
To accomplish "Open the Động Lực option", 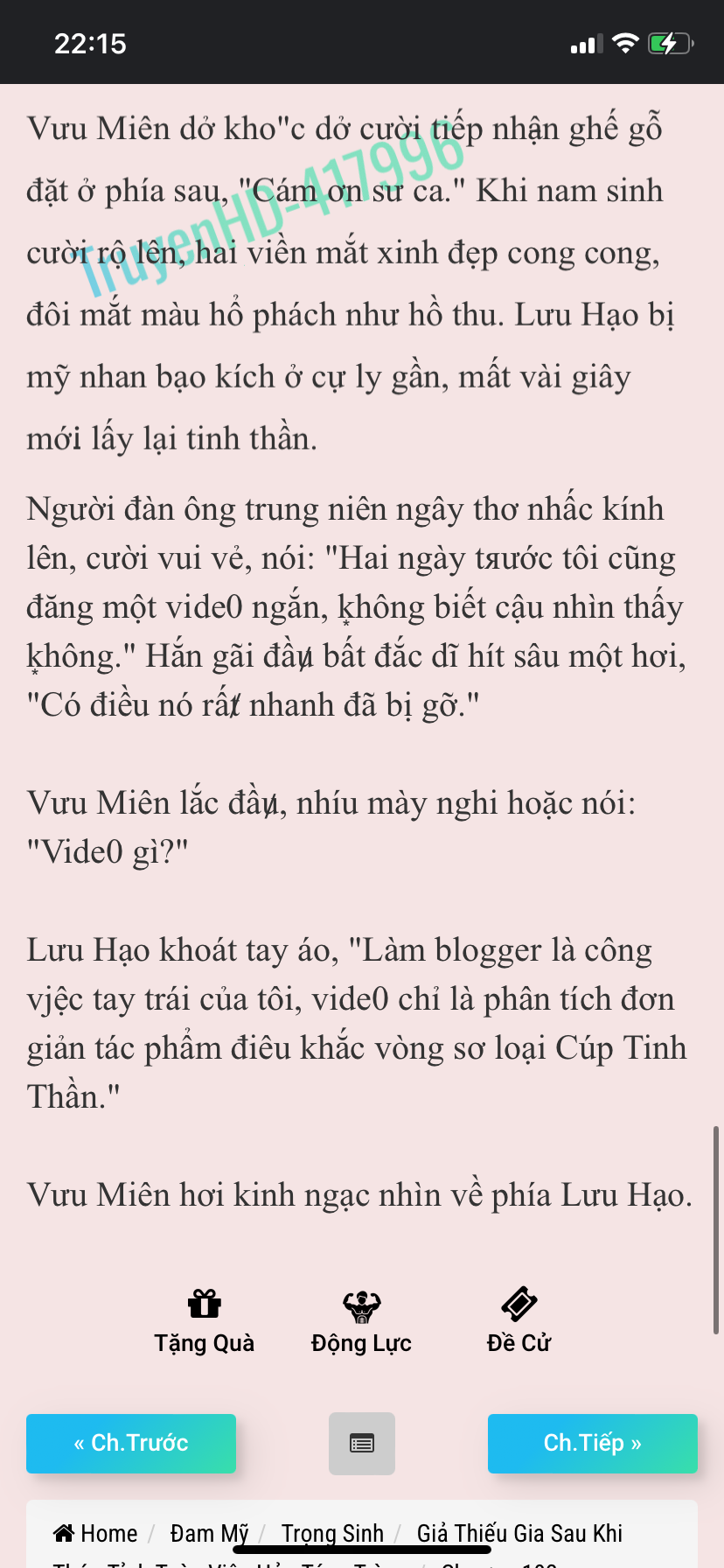I will [x=361, y=1322].
